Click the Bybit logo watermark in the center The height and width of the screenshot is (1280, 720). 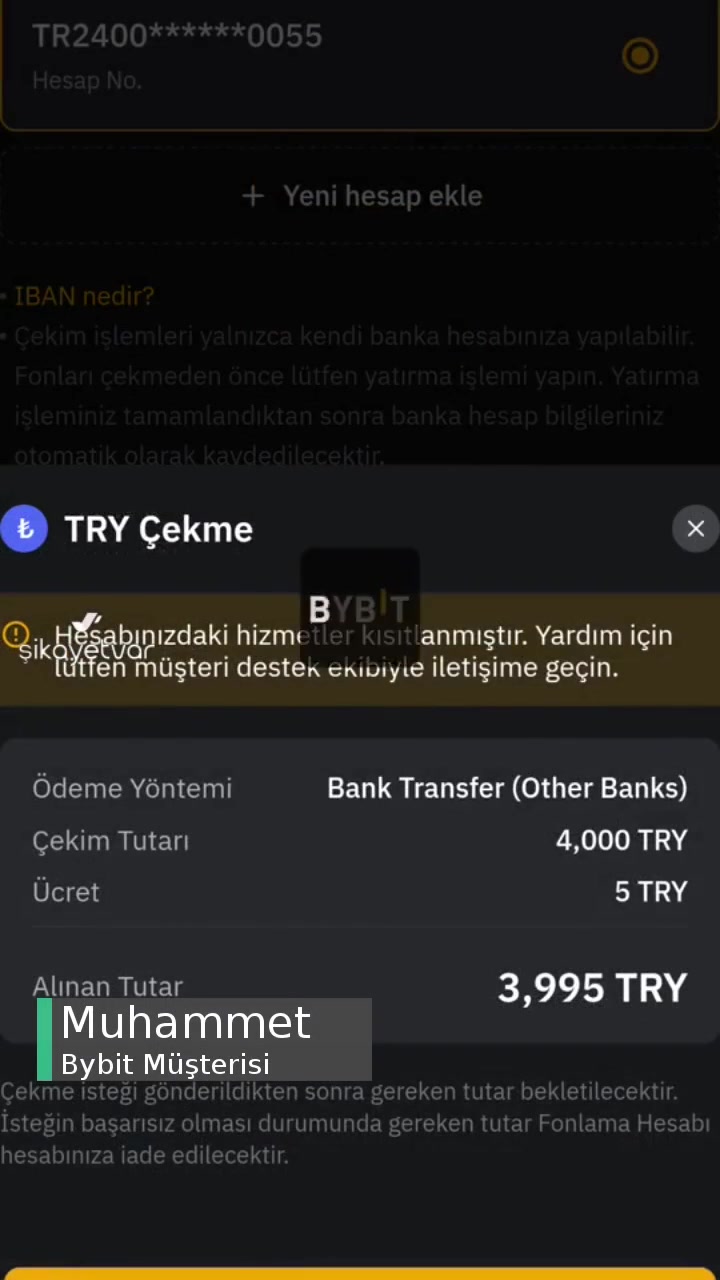click(x=360, y=608)
